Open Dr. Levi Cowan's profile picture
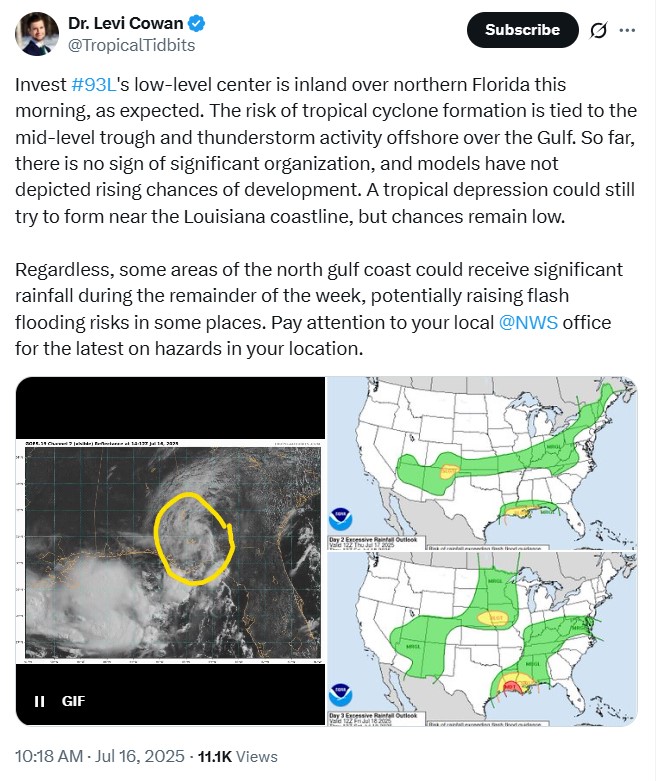 36,33
